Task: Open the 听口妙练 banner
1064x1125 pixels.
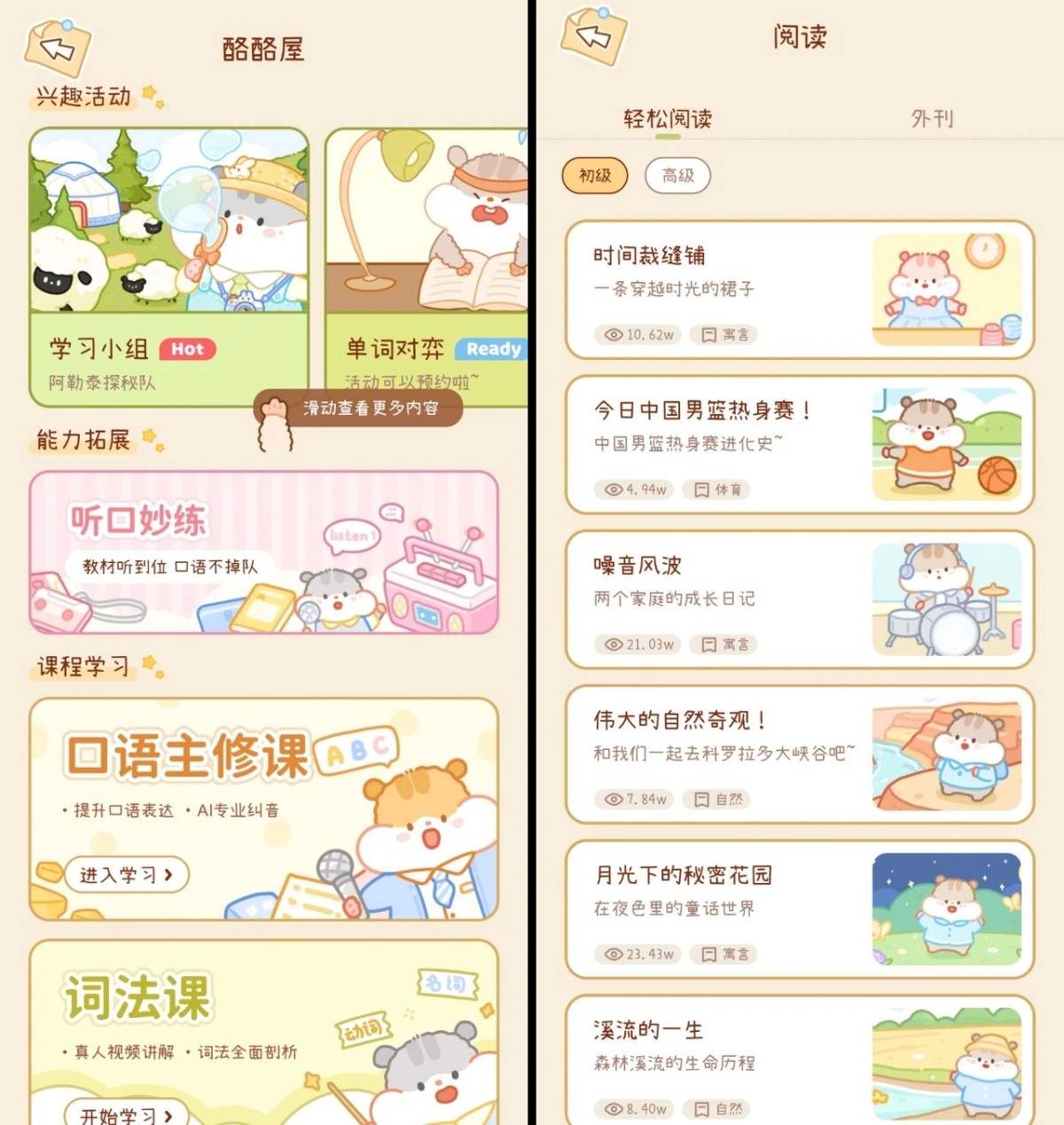Action: click(263, 552)
